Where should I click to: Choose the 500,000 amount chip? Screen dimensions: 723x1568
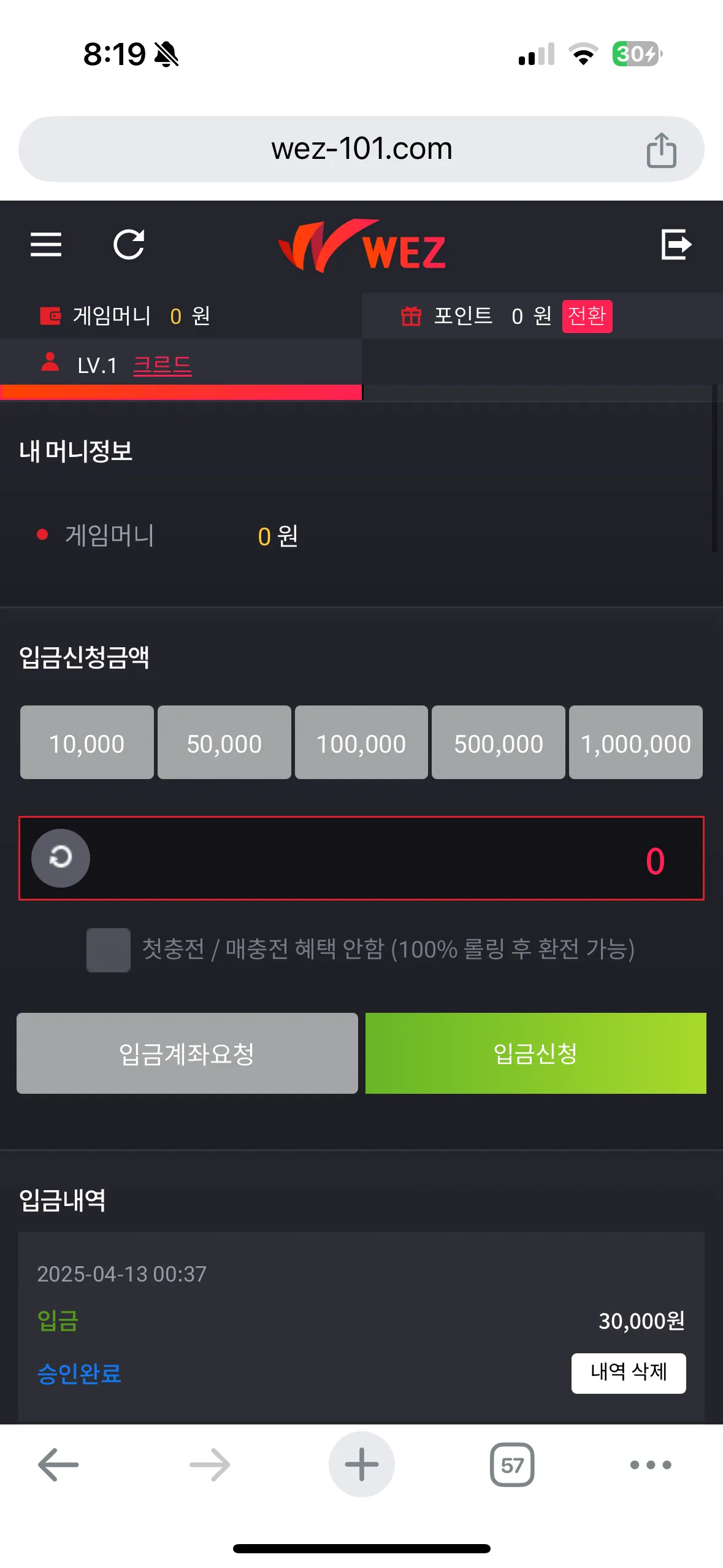click(x=498, y=743)
